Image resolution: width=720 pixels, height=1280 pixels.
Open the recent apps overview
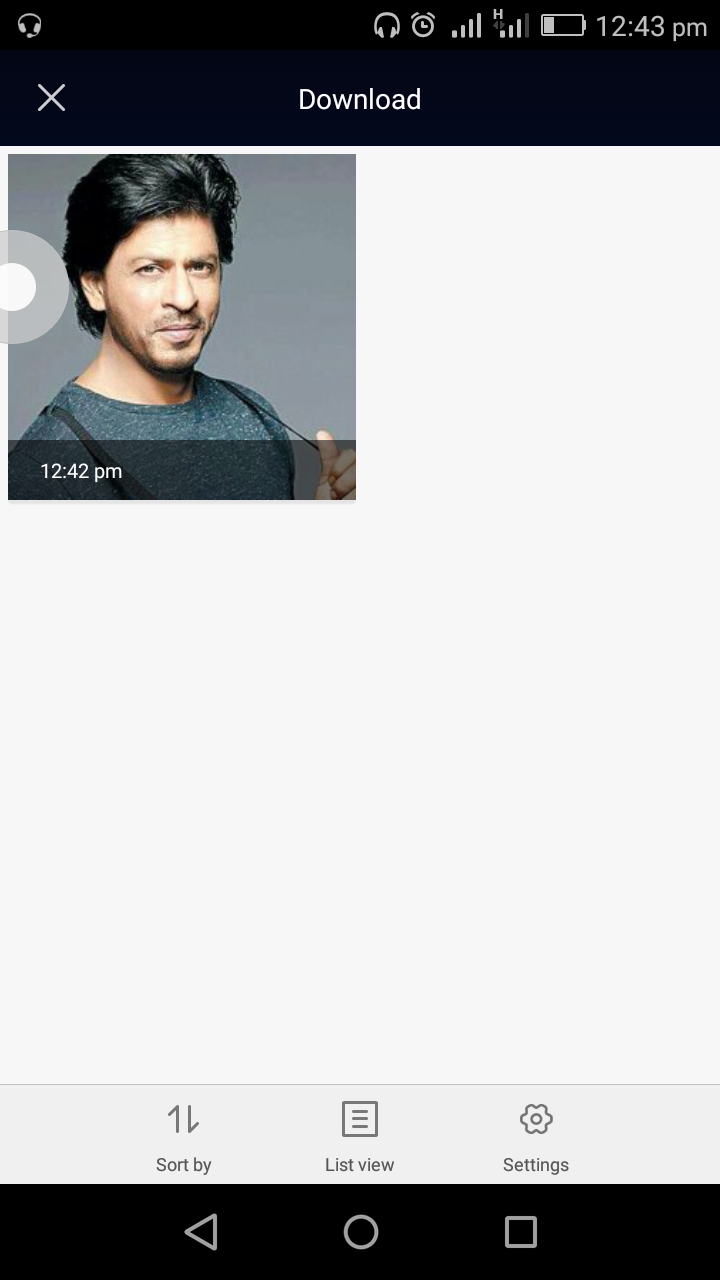coord(520,1232)
